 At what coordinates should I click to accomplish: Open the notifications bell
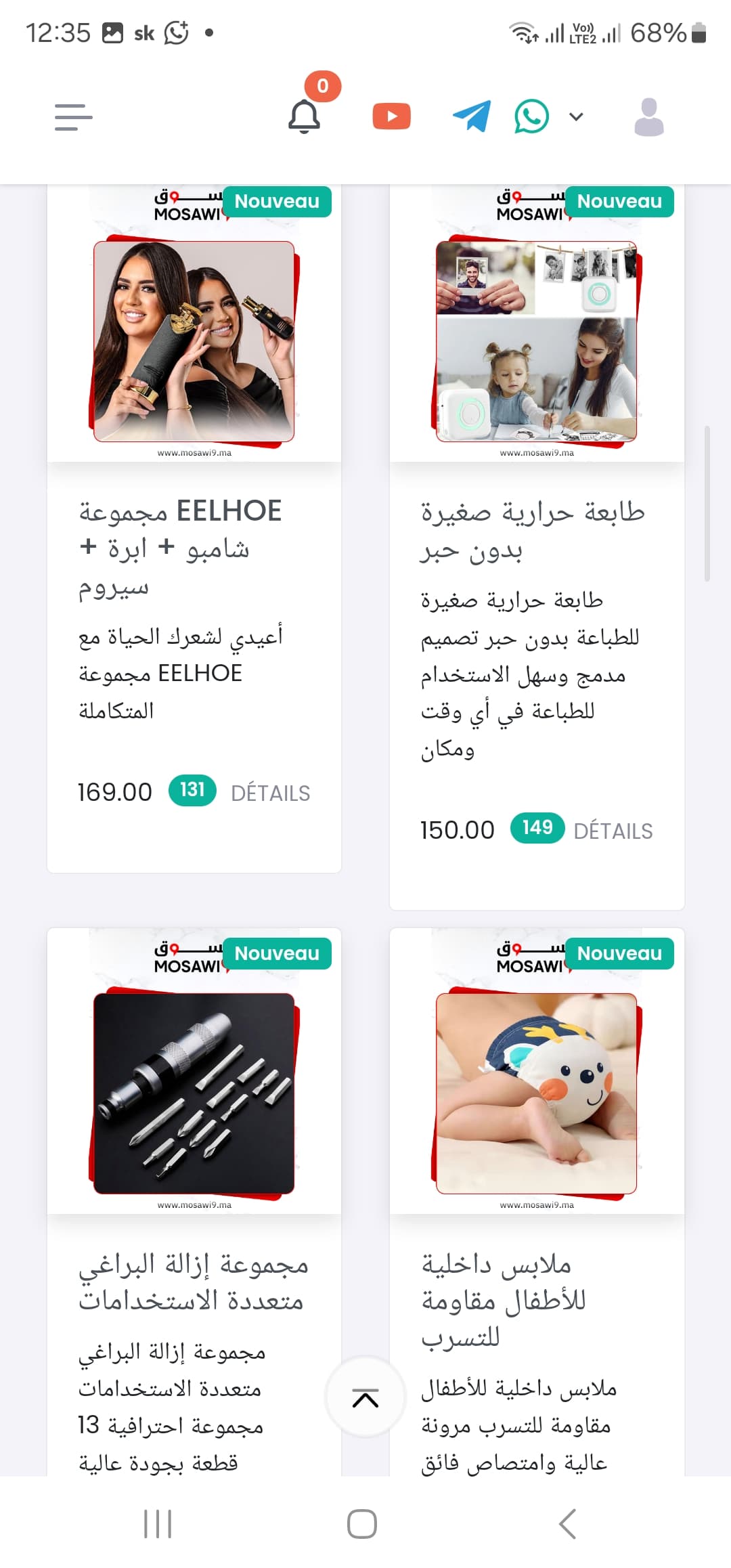(305, 116)
